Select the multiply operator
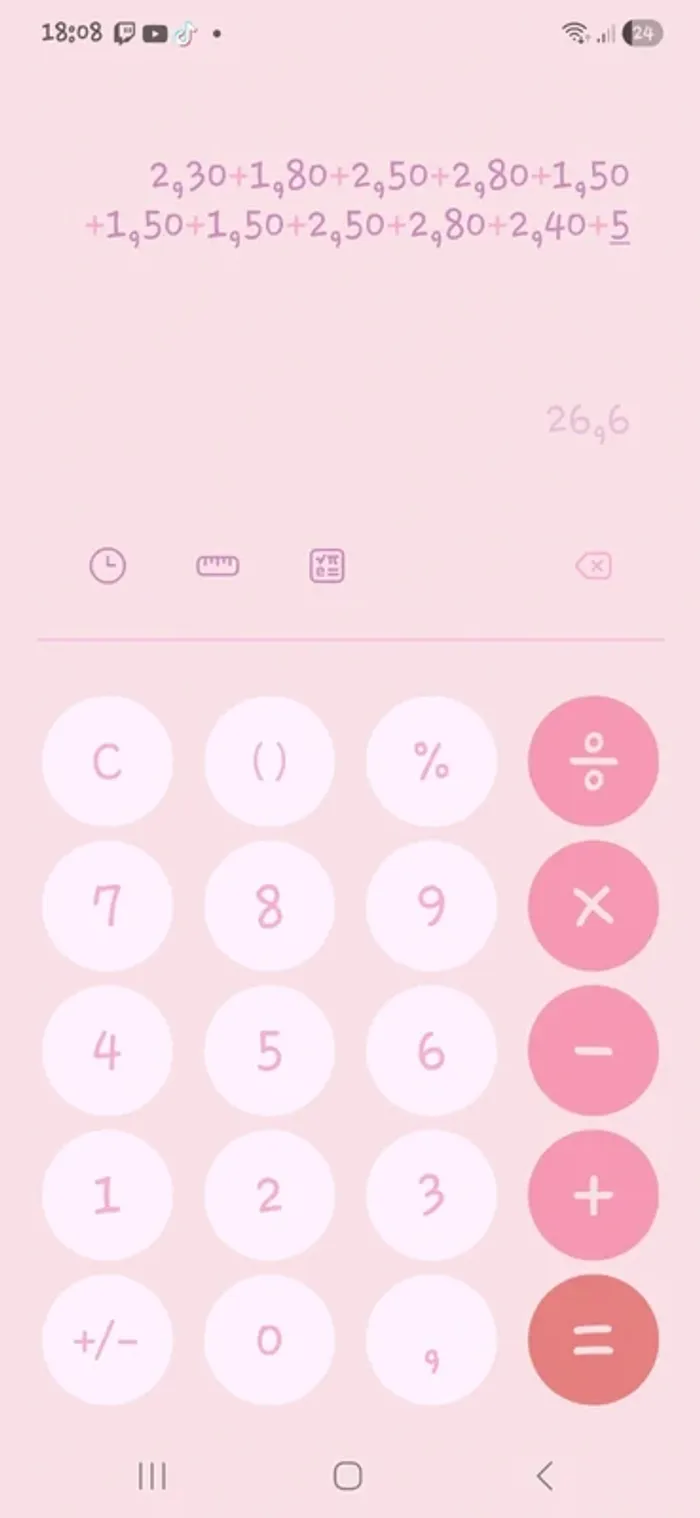The image size is (700, 1518). (x=593, y=906)
